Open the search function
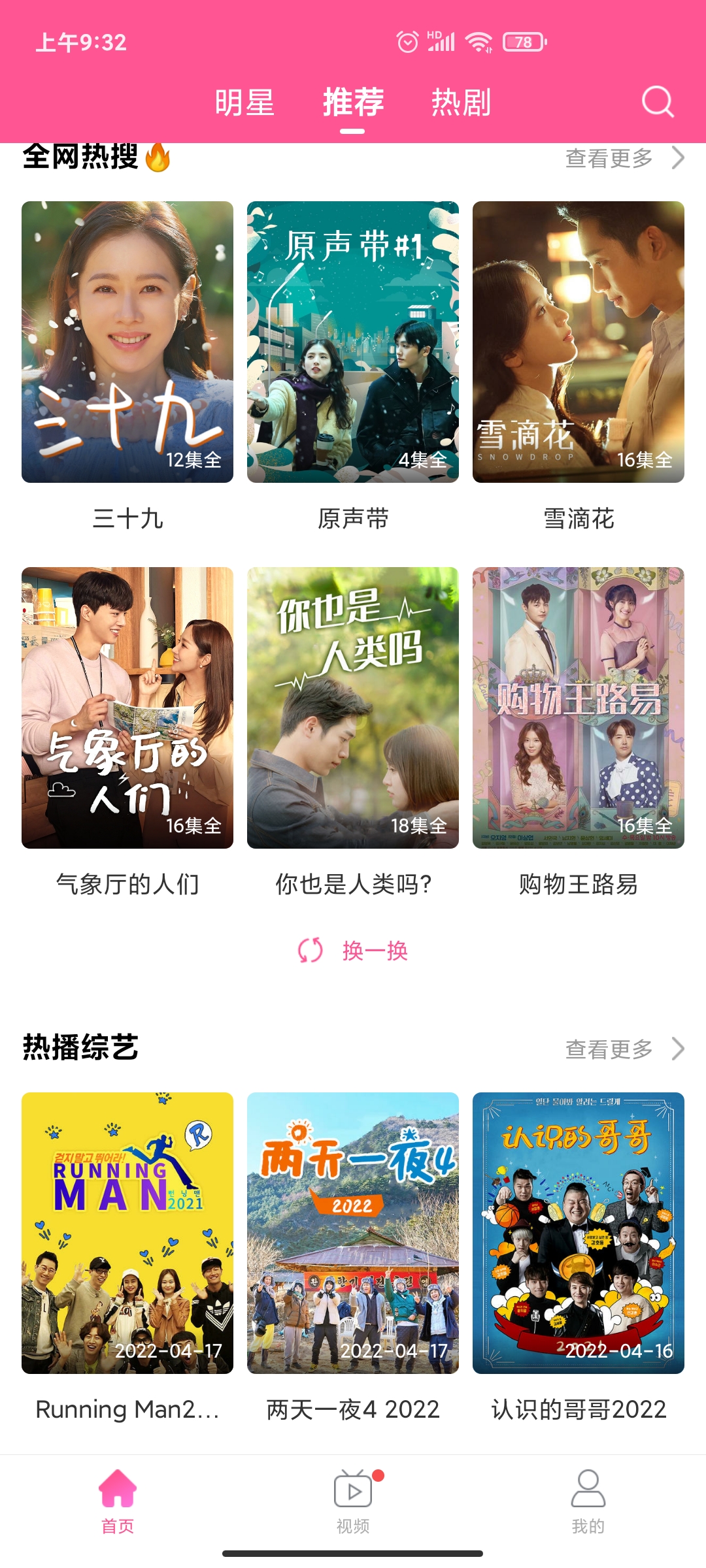 pos(658,103)
